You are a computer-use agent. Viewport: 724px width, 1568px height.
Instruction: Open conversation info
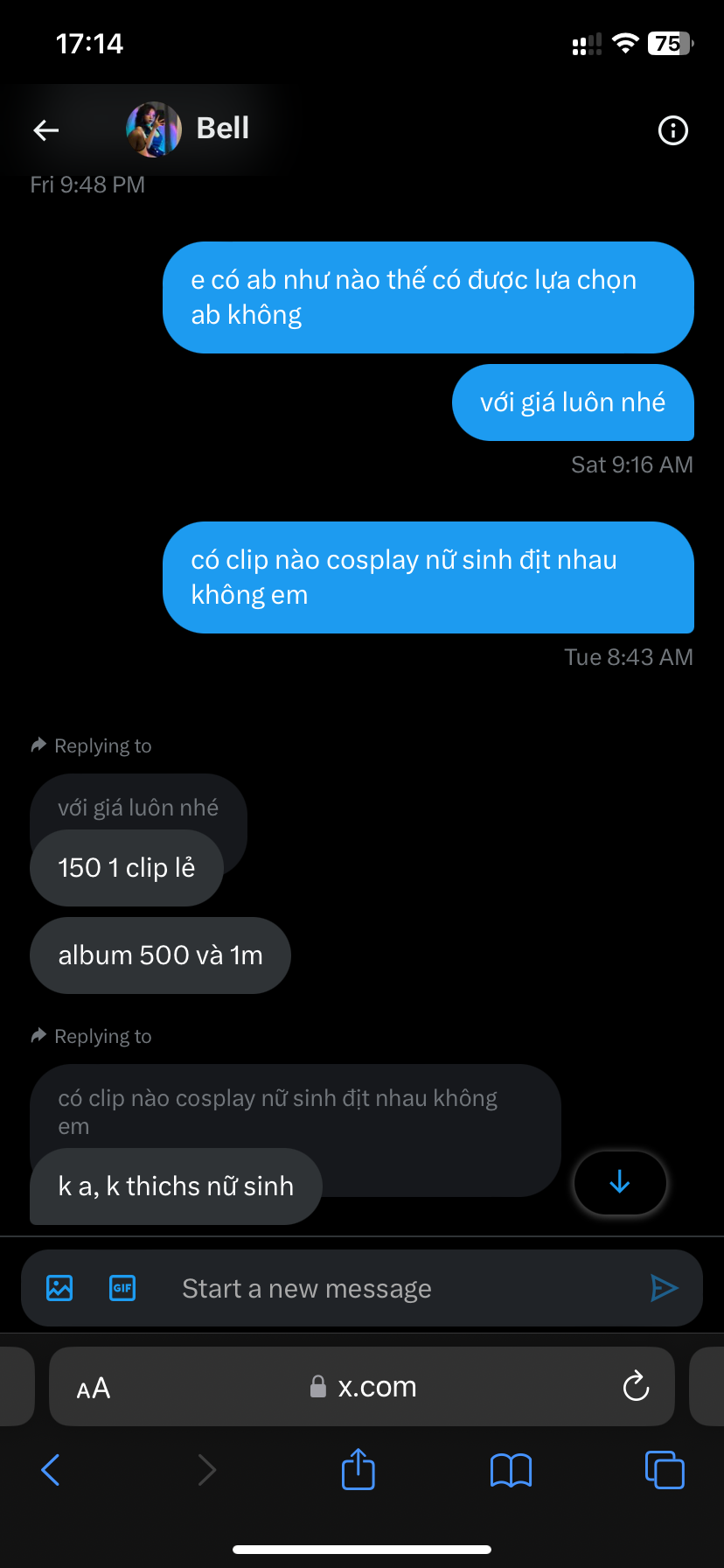[672, 130]
